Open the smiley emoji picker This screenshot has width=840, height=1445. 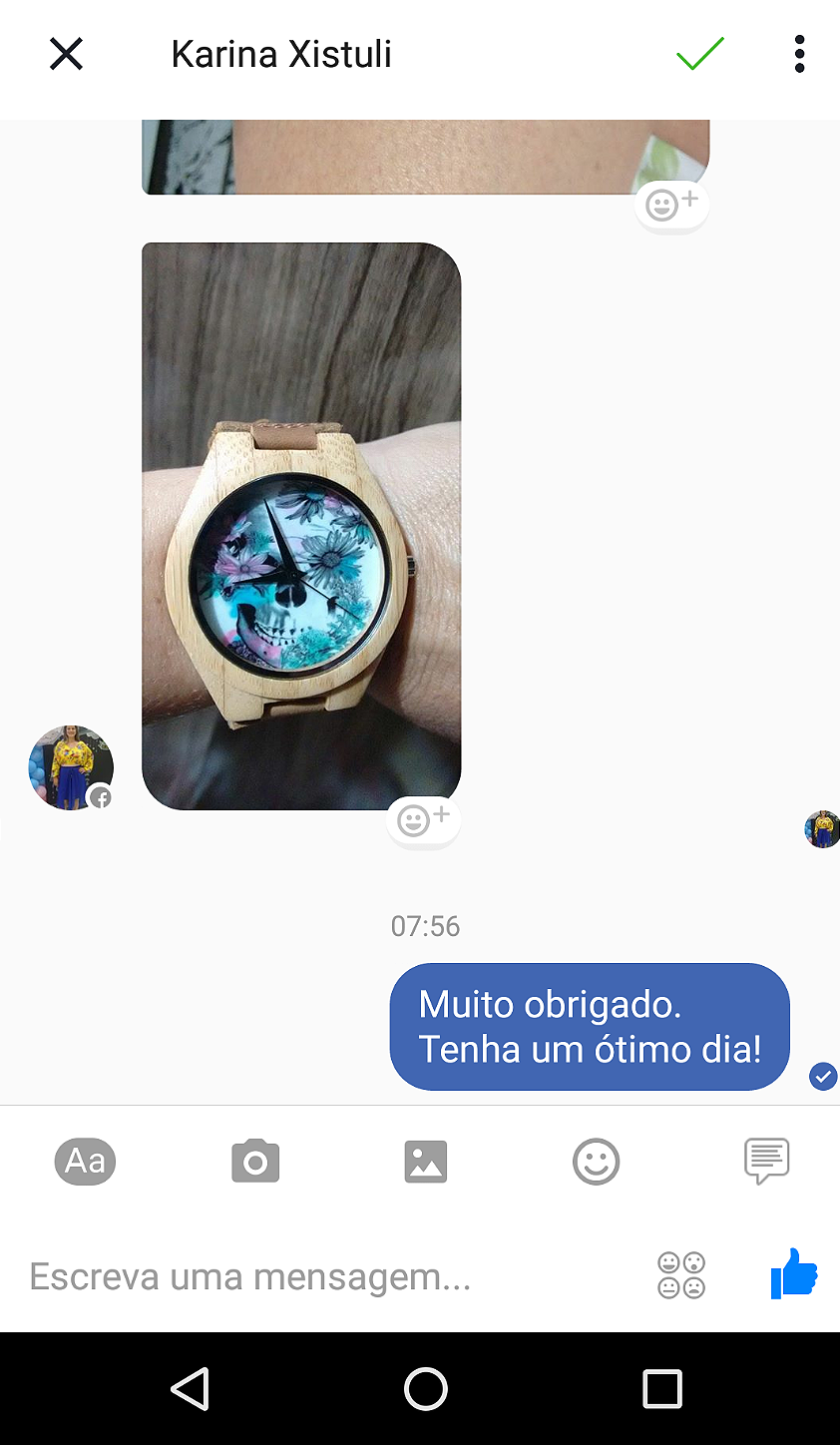coord(596,1162)
